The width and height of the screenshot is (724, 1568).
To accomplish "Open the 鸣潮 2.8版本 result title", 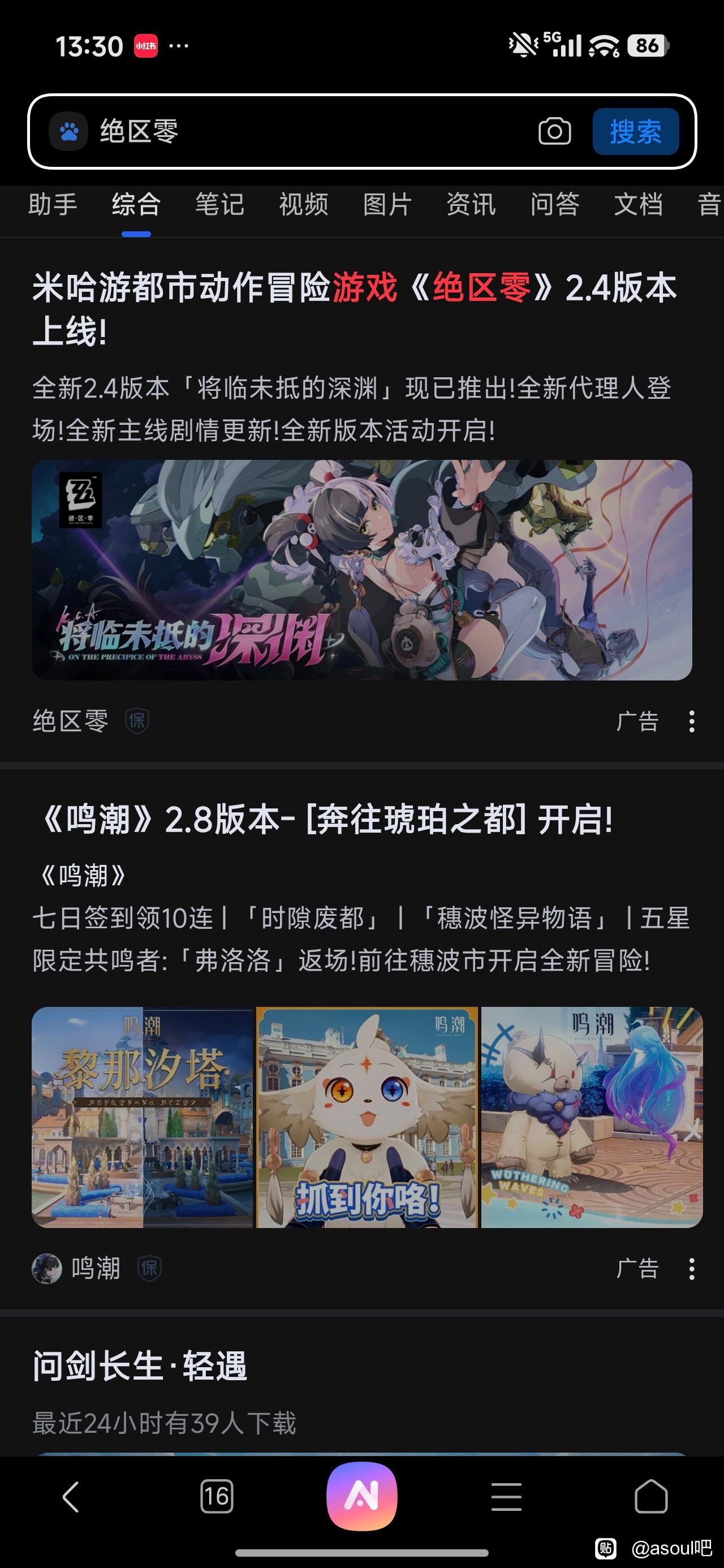I will click(326, 820).
